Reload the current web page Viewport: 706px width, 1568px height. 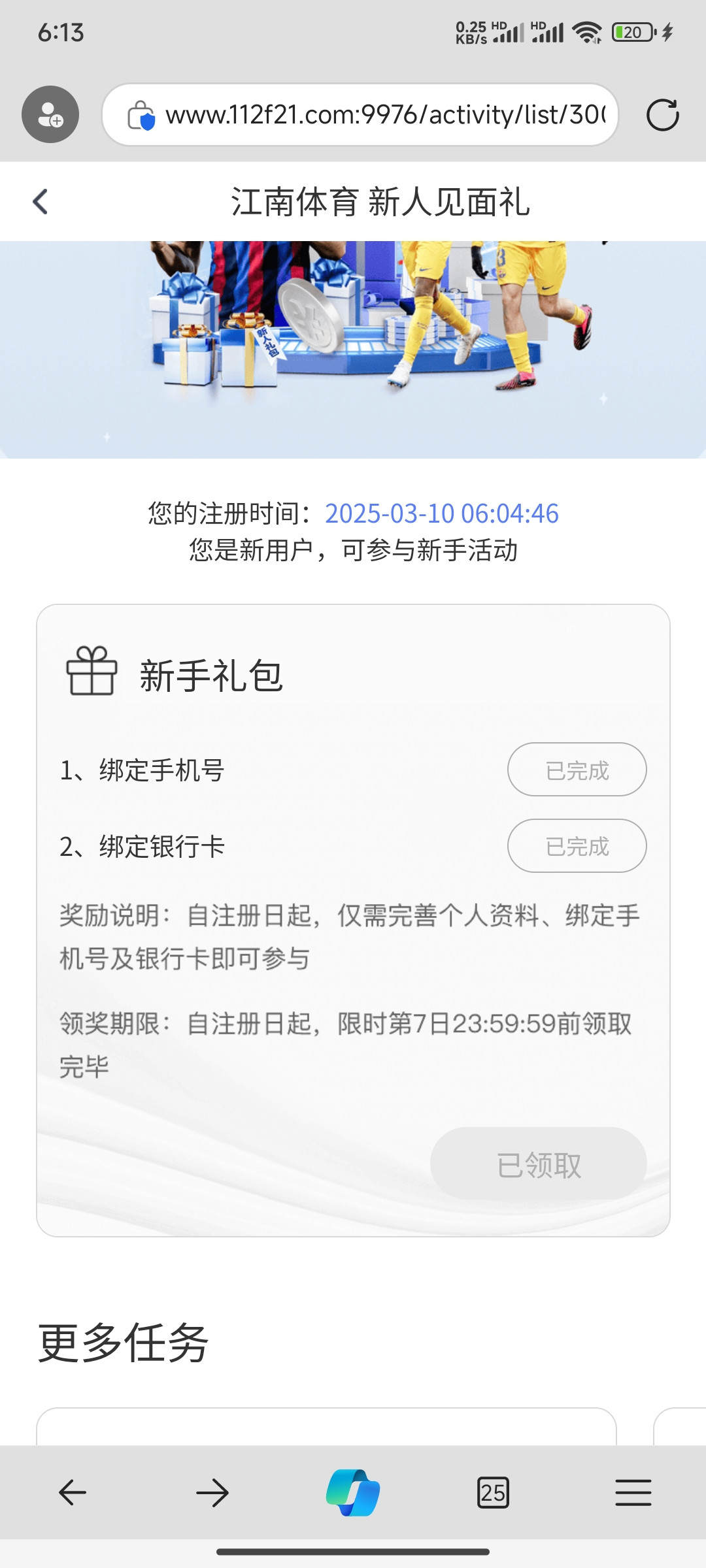click(x=662, y=115)
